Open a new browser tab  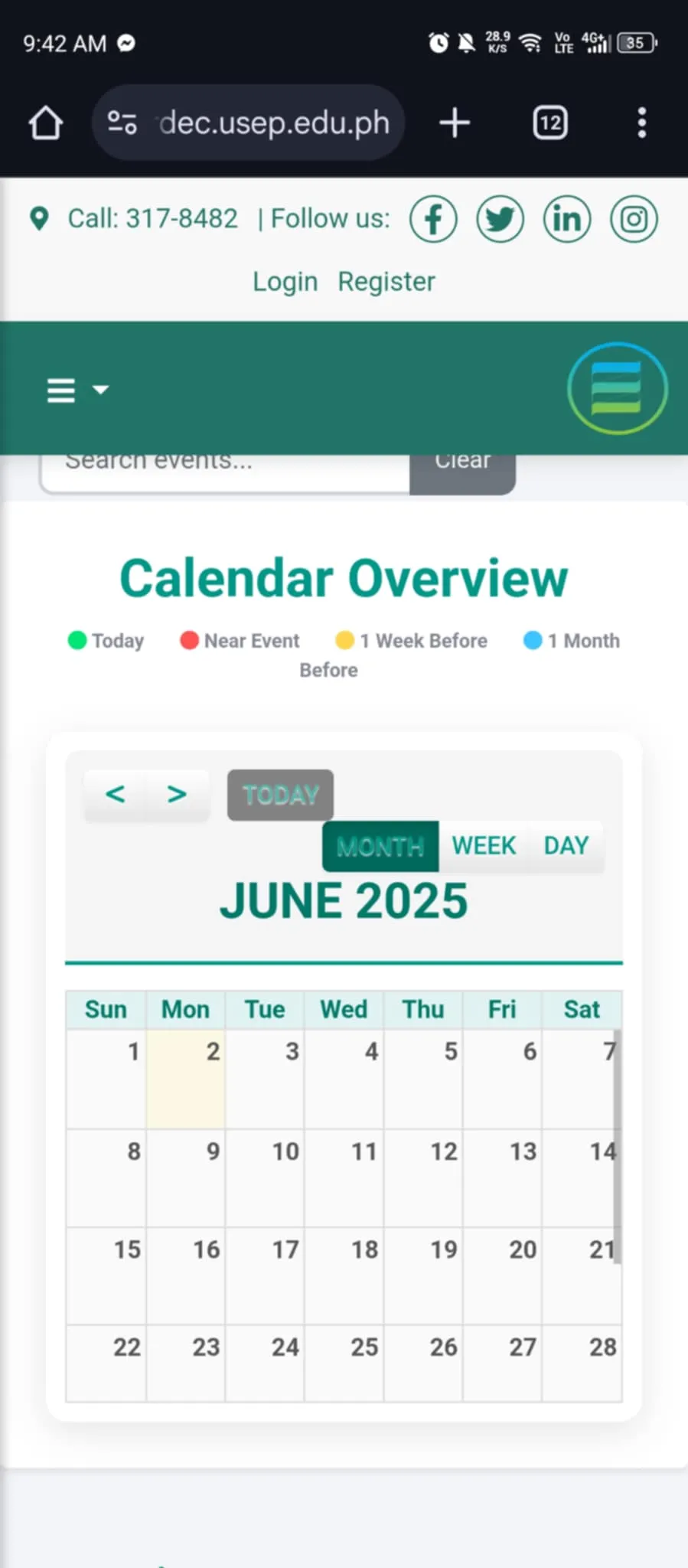click(455, 122)
